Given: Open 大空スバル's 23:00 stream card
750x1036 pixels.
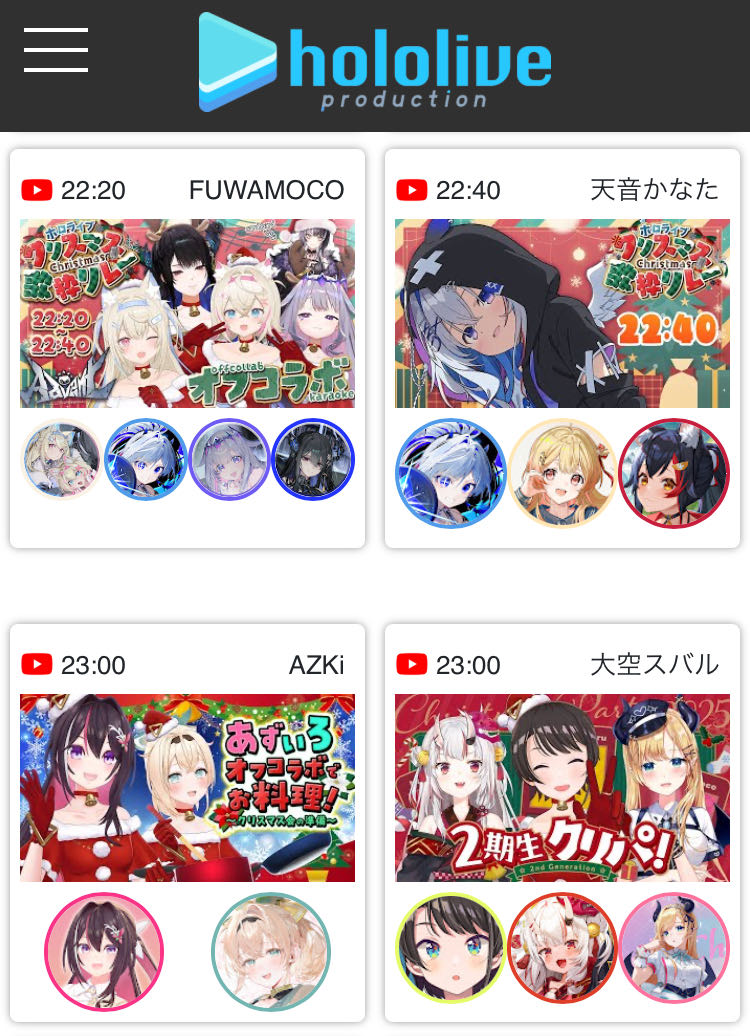Looking at the screenshot, I should 562,788.
